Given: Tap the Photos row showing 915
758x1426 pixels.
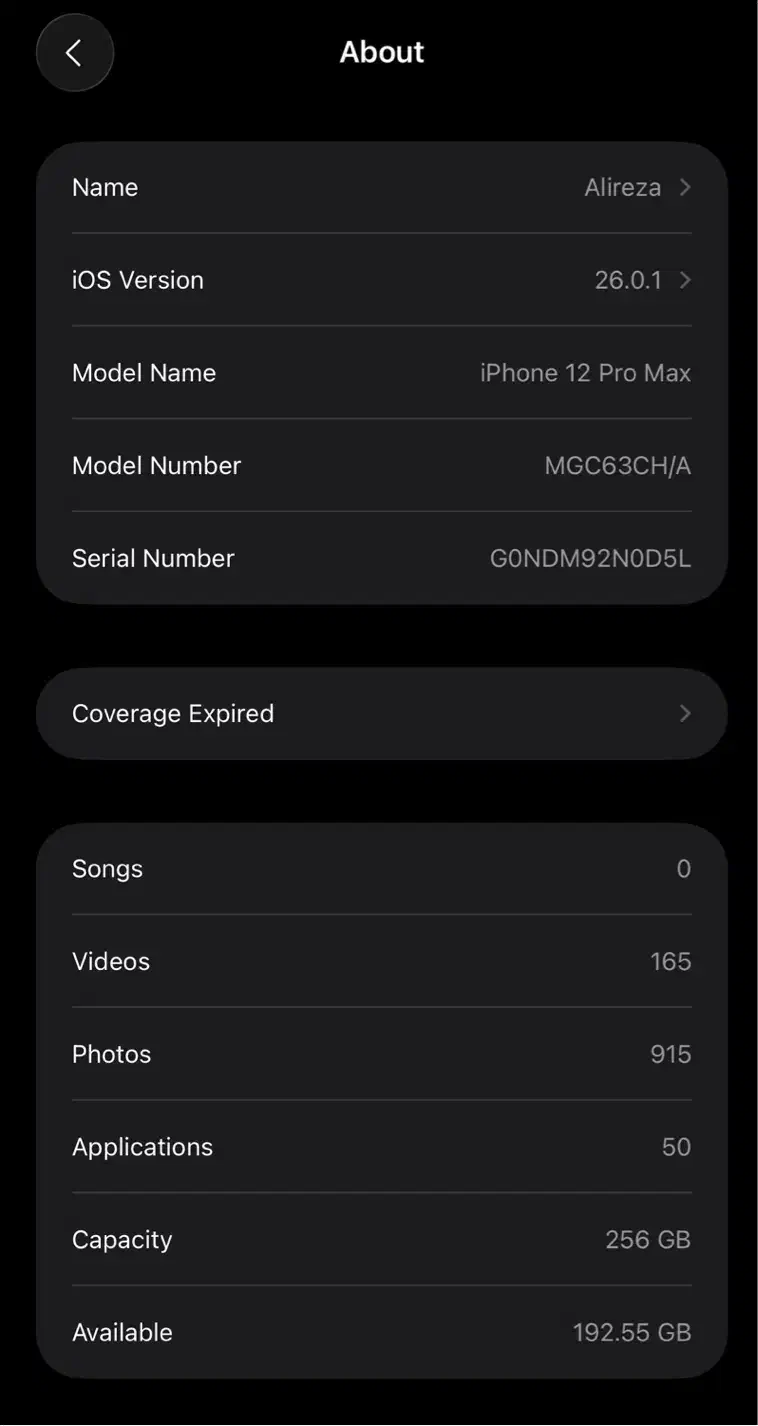Looking at the screenshot, I should point(380,1053).
